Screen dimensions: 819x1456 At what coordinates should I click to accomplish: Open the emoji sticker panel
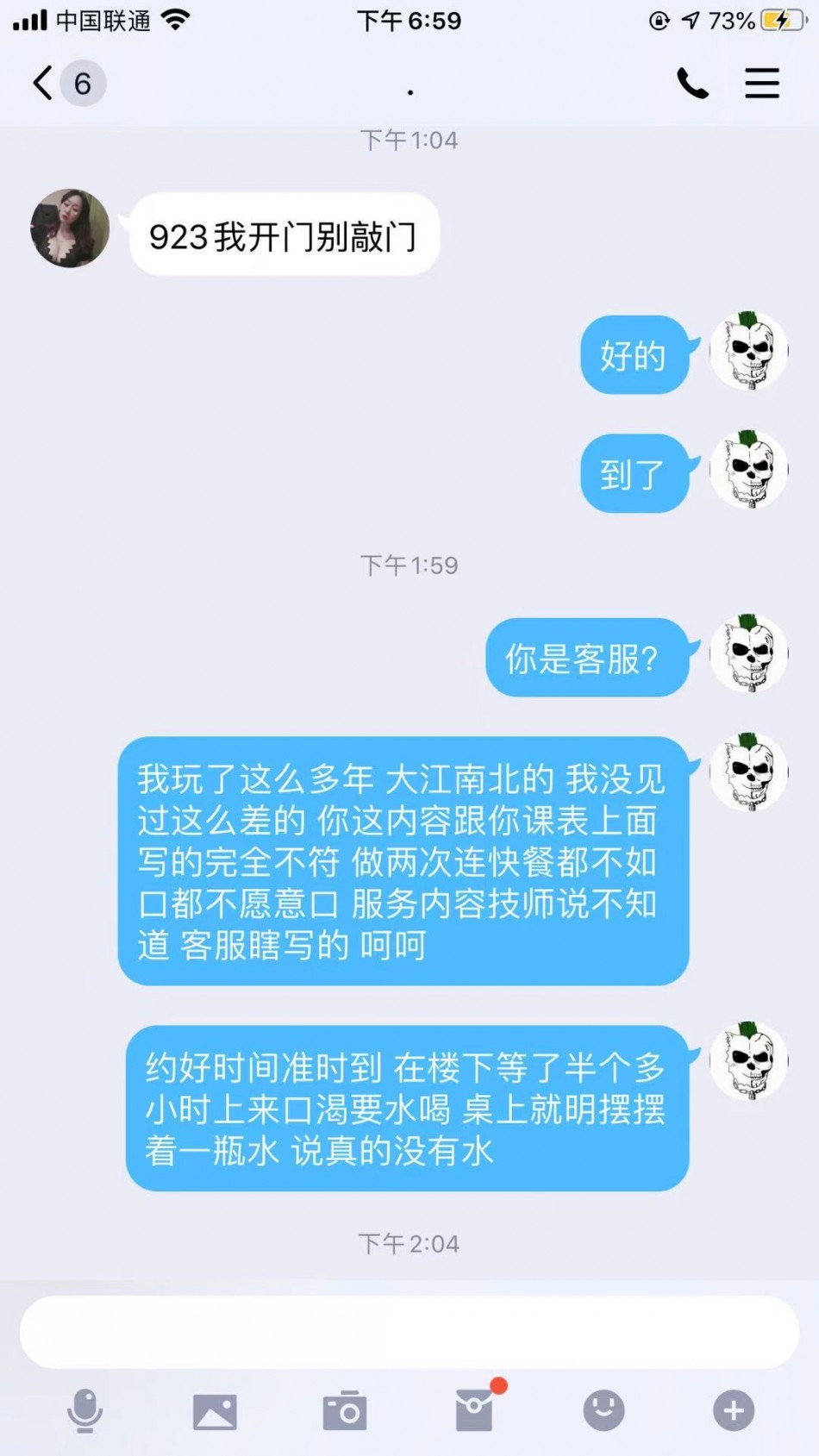603,1410
